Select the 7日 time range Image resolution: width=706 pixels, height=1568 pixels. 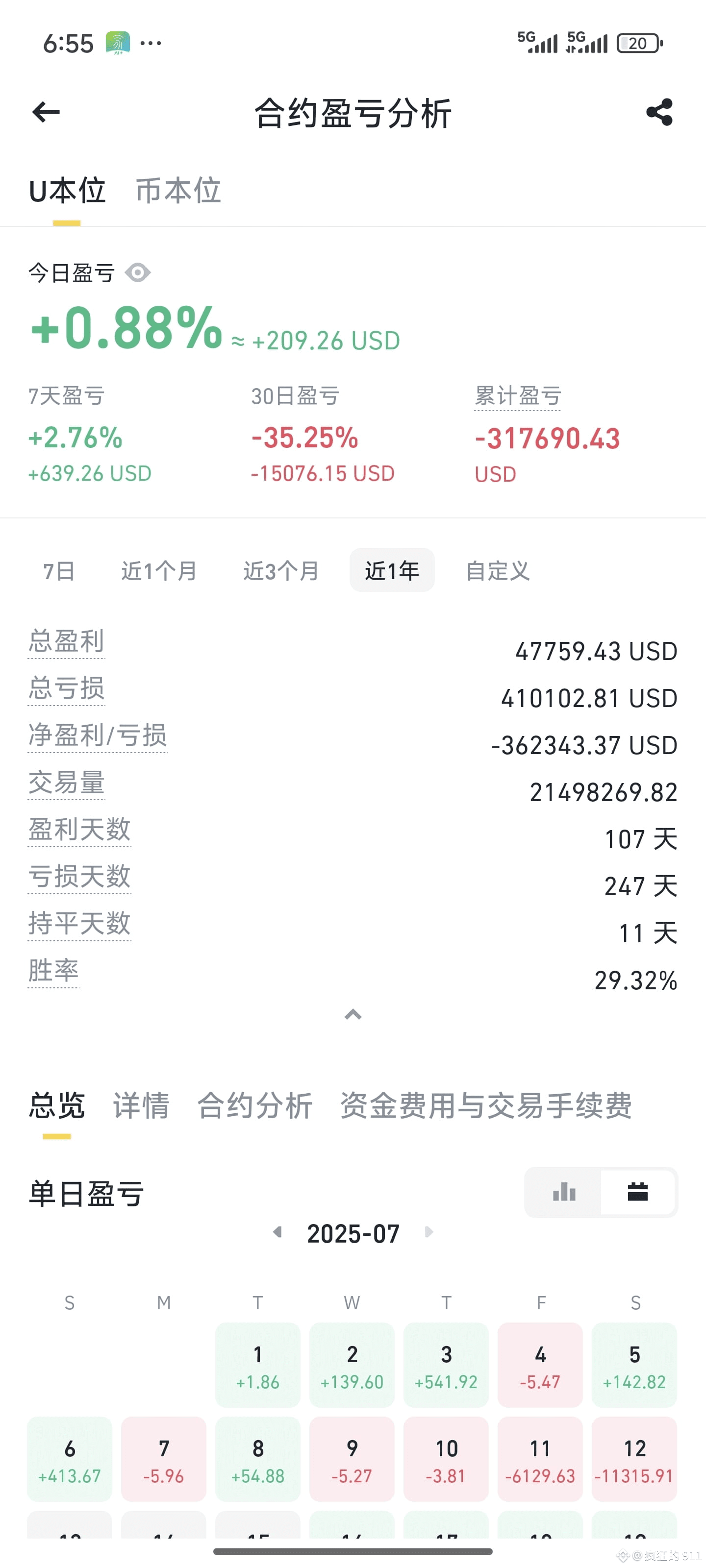59,571
